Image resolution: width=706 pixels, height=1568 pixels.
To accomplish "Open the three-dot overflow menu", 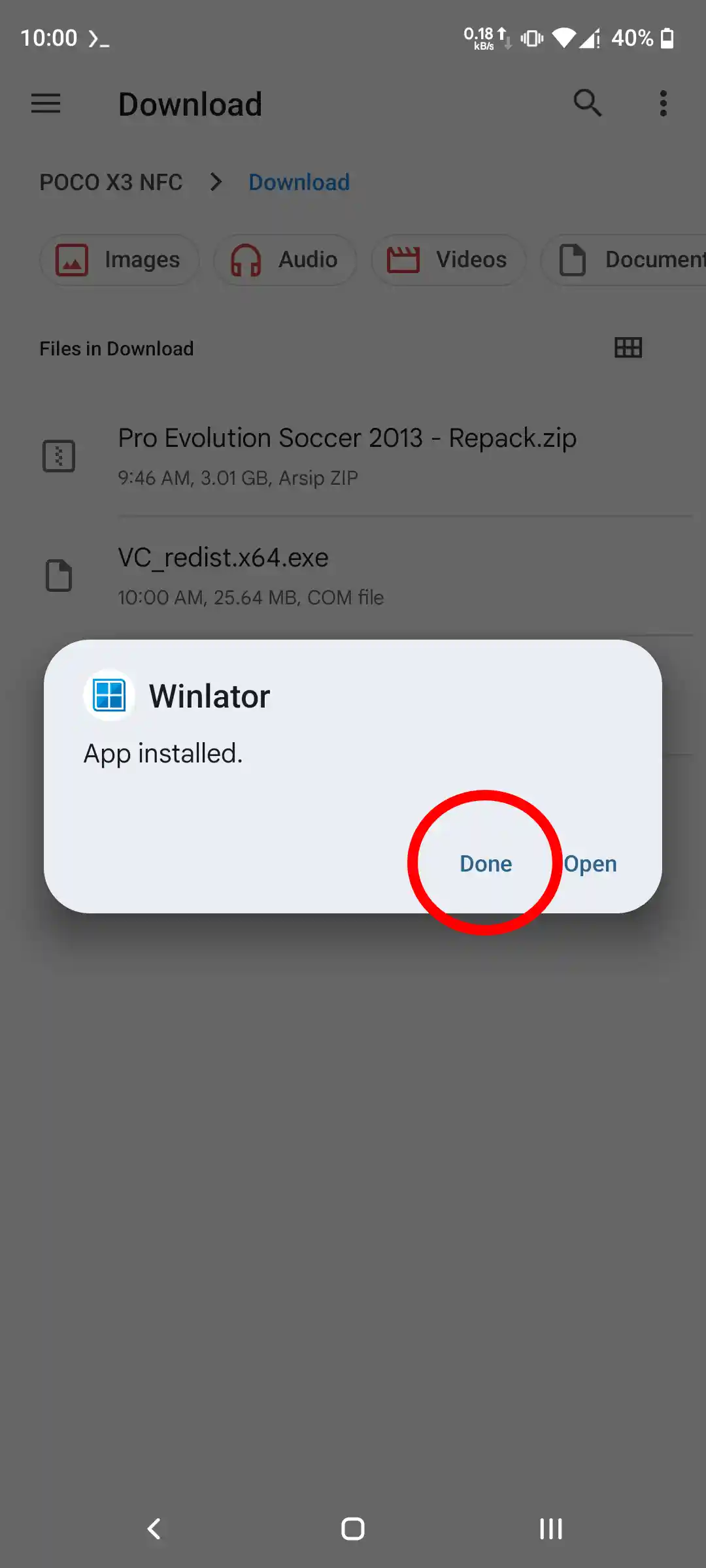I will [x=663, y=103].
